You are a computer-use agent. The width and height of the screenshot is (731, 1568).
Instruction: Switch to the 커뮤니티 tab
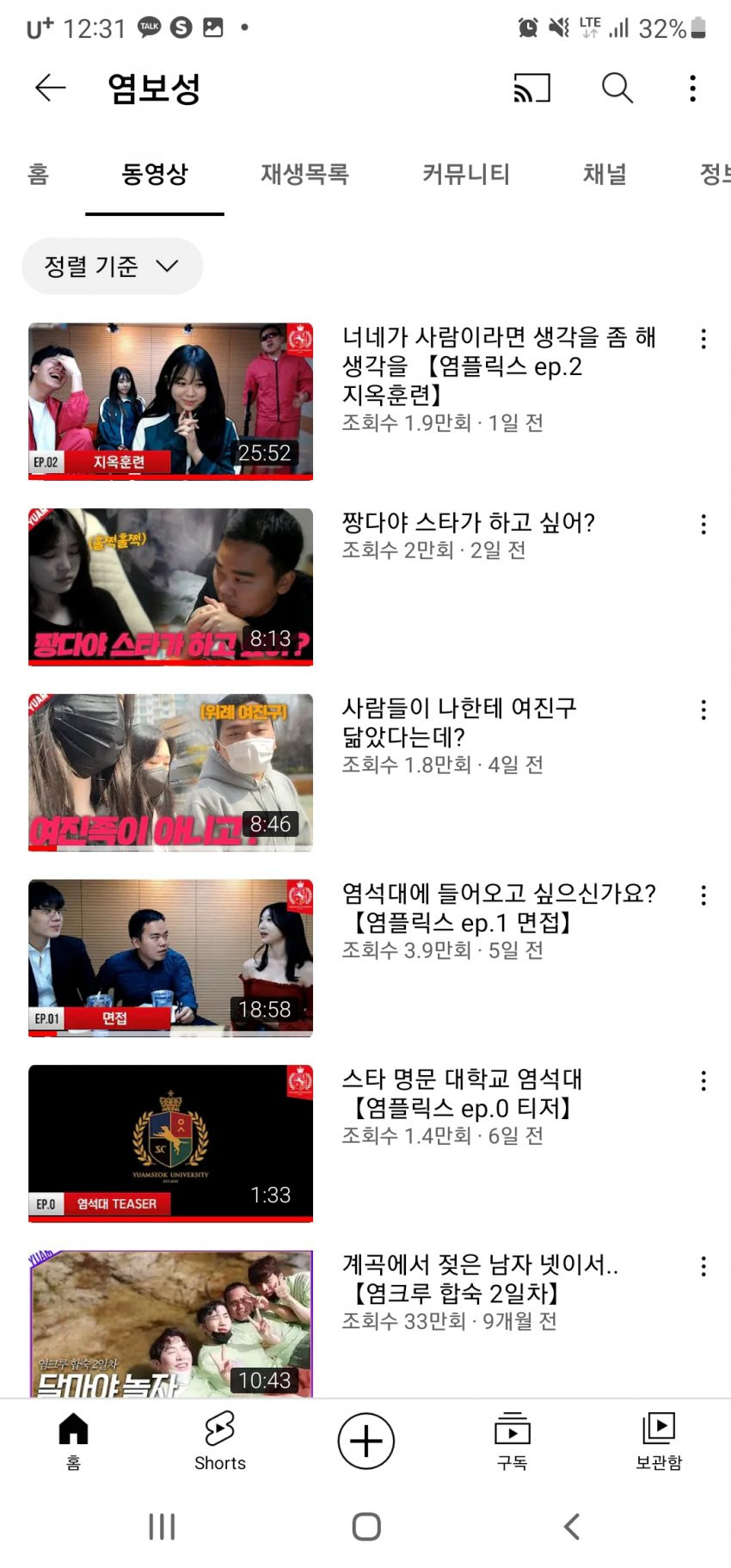click(465, 175)
